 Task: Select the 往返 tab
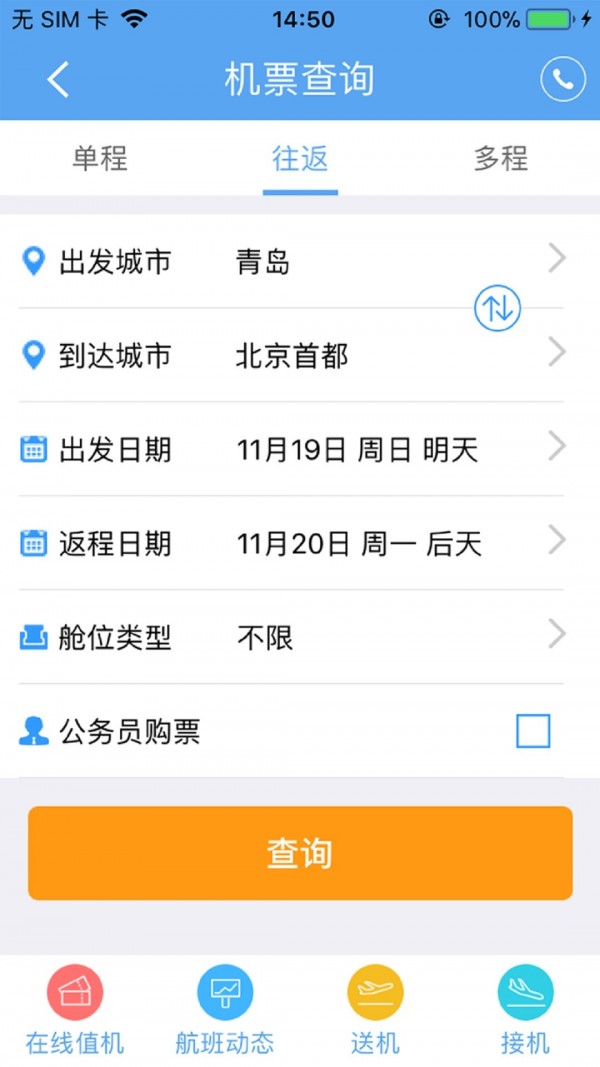pyautogui.click(x=300, y=159)
